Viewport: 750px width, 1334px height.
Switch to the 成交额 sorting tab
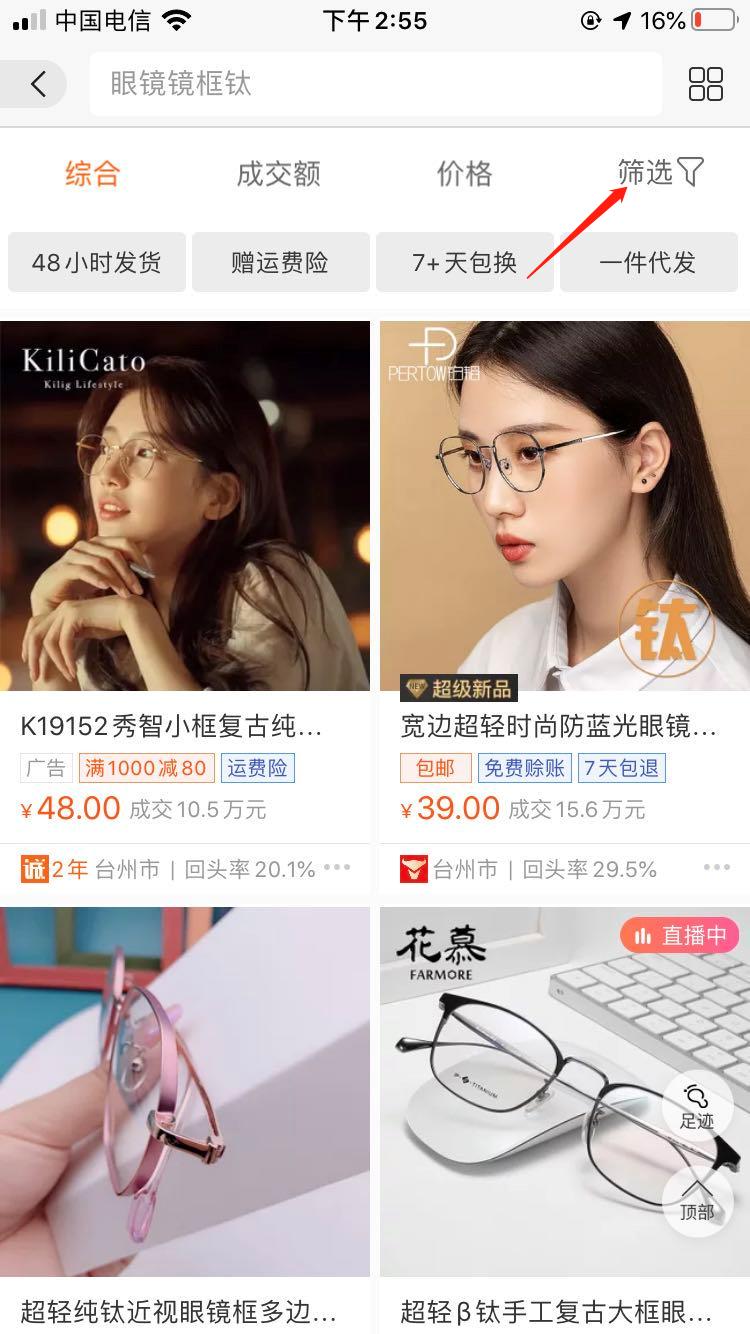280,172
